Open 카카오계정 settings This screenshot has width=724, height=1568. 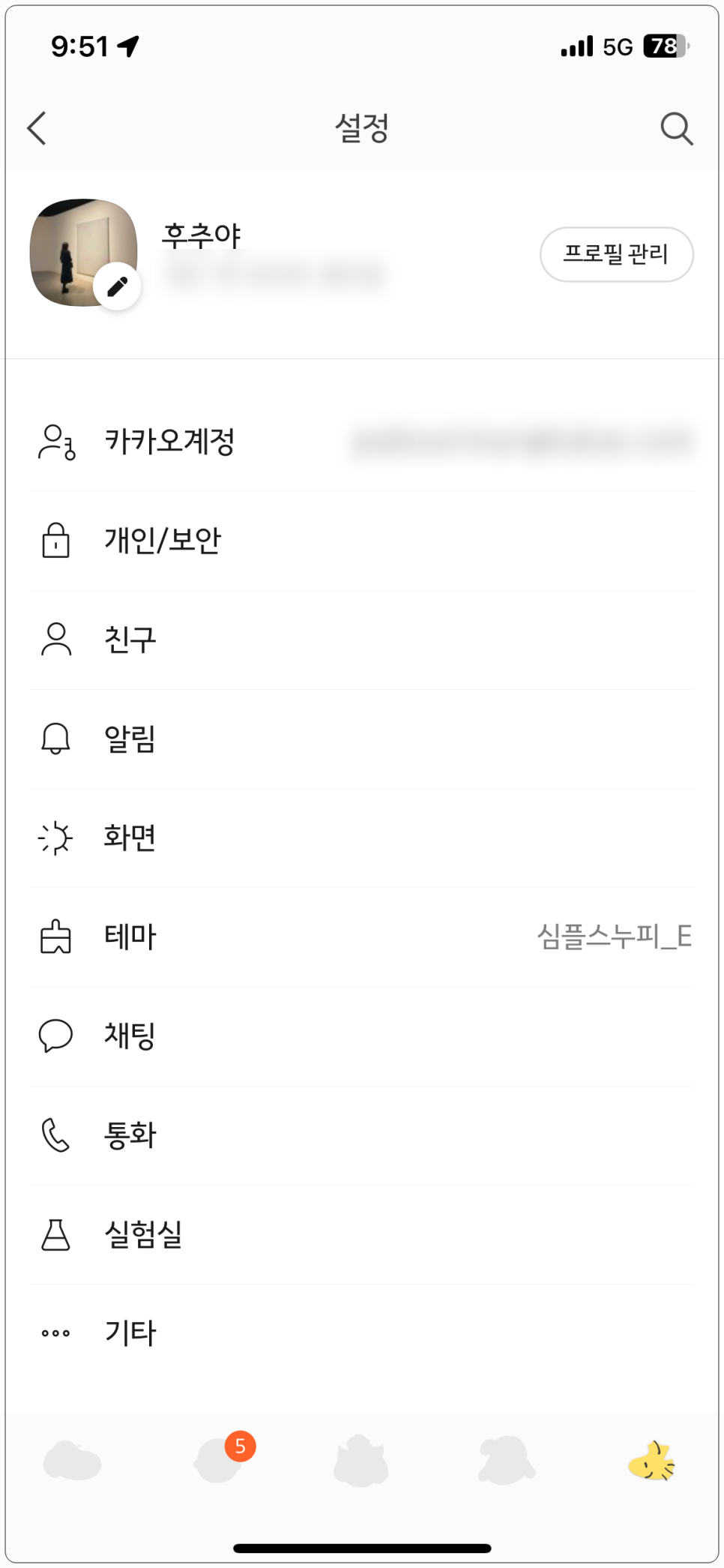pos(362,442)
